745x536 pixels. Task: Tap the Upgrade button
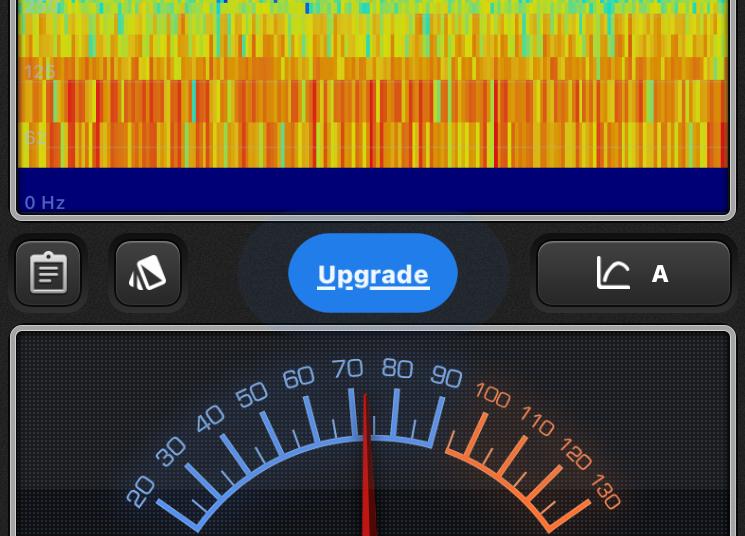tap(373, 274)
